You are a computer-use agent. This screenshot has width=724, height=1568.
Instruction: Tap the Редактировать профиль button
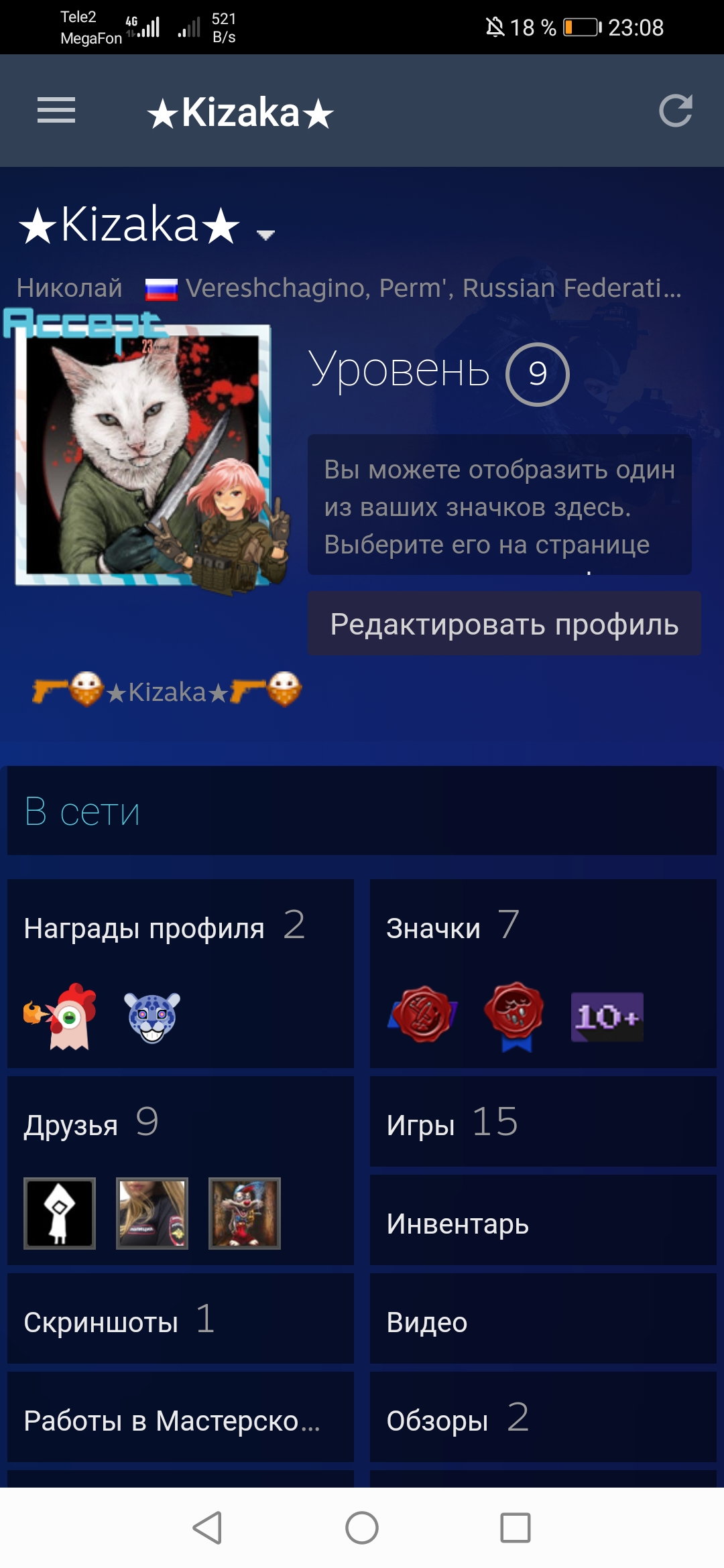point(504,623)
